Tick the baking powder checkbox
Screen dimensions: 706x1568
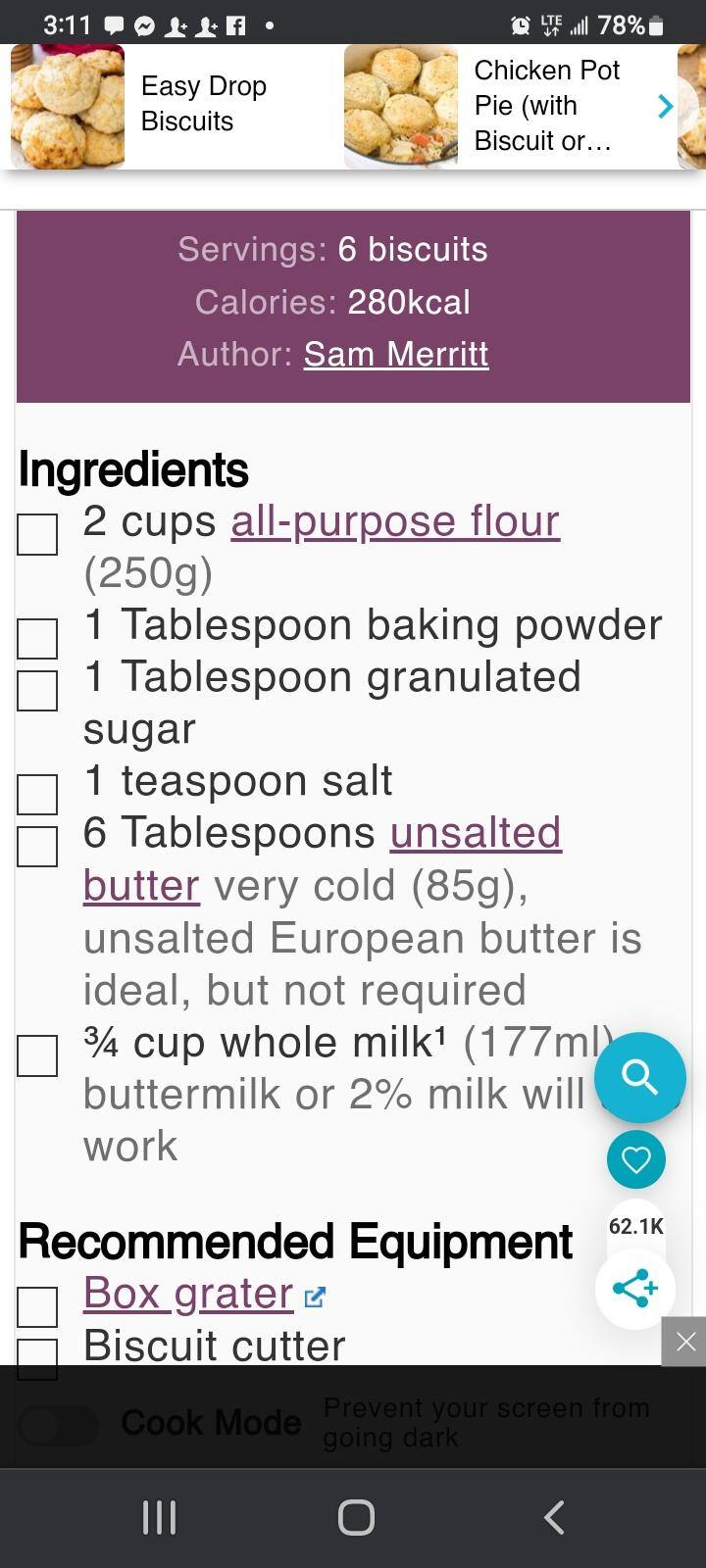click(37, 638)
